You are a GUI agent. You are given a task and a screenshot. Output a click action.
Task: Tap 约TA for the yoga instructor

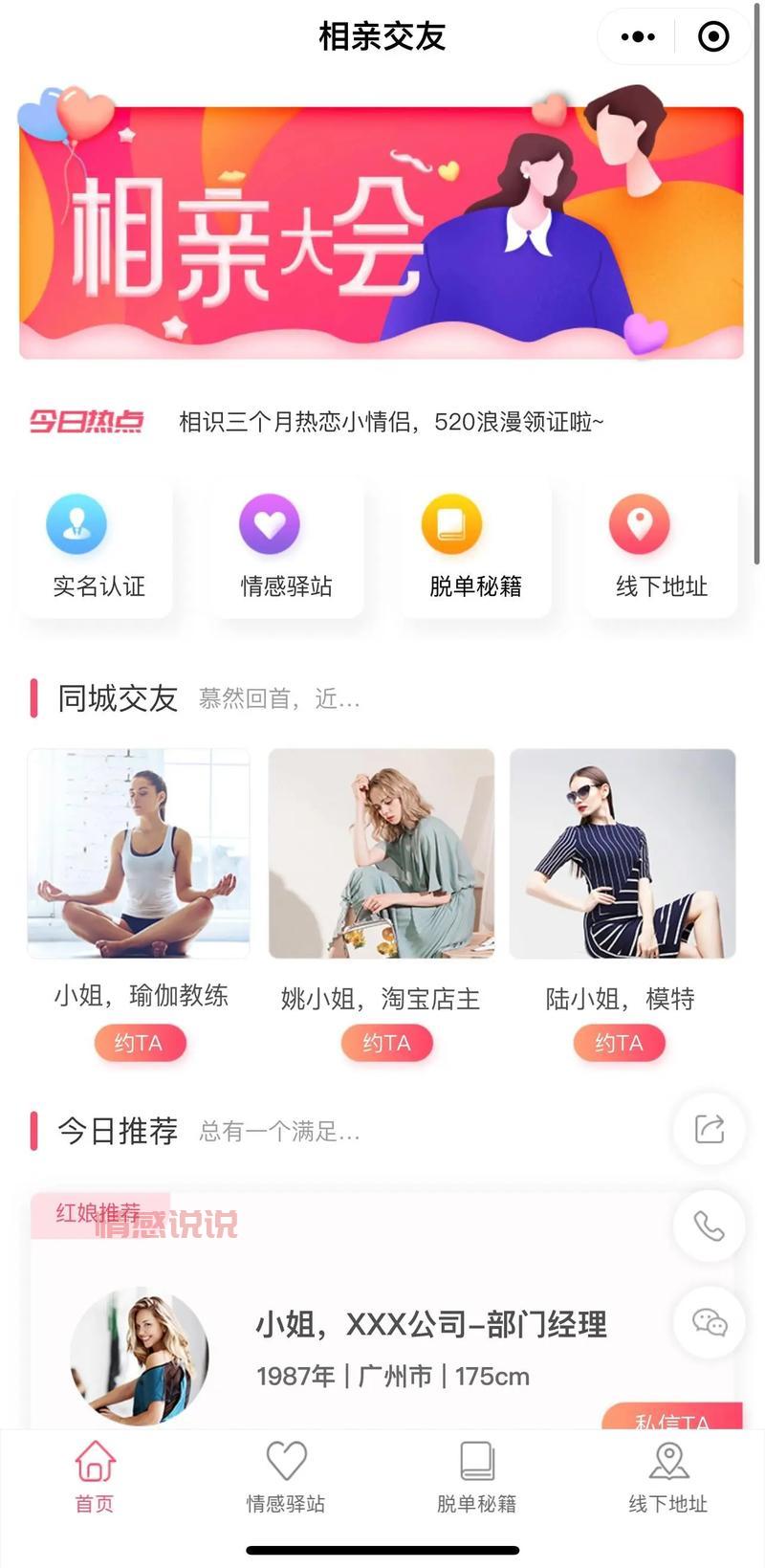(141, 1043)
